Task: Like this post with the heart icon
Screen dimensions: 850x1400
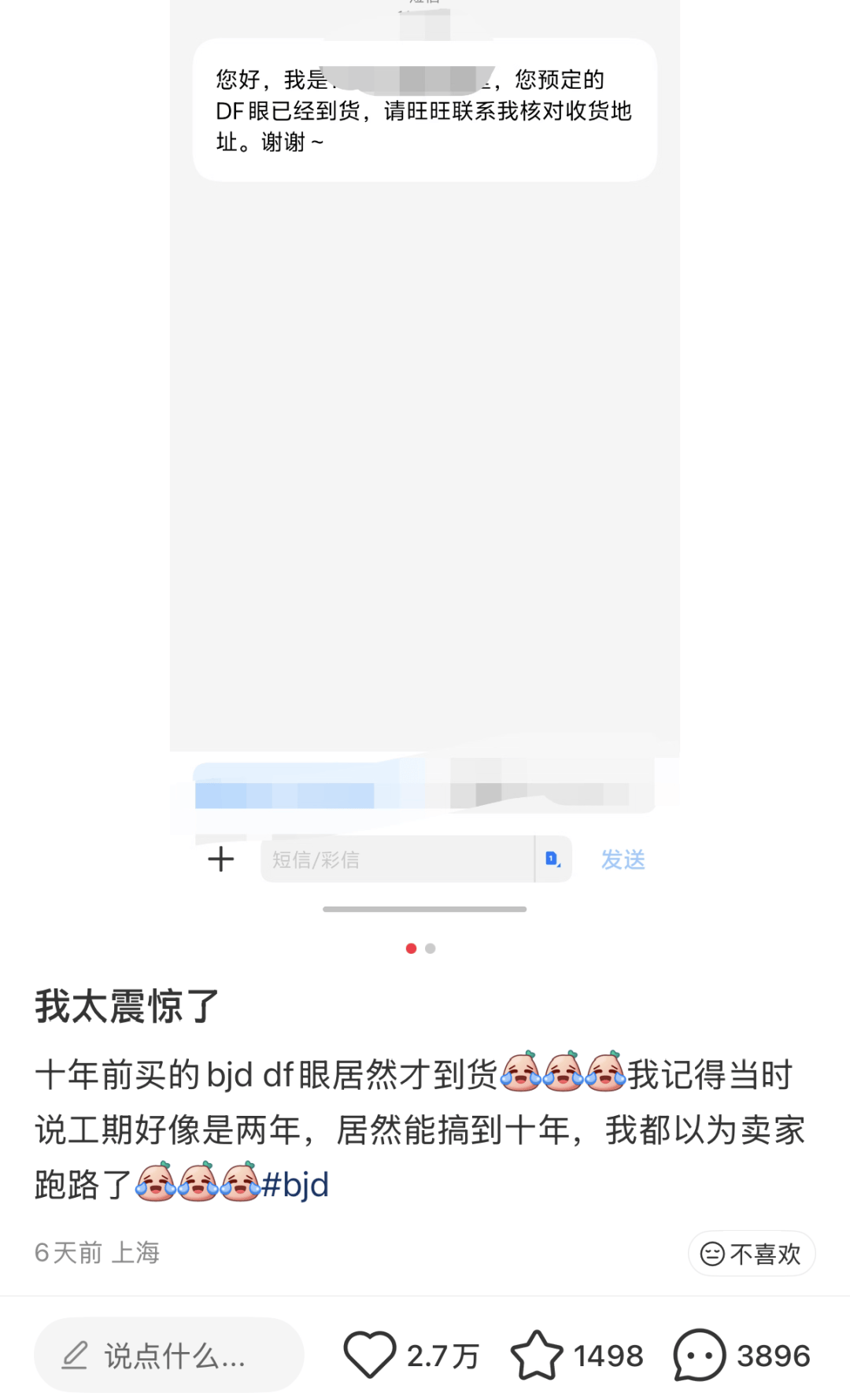Action: click(x=369, y=1354)
